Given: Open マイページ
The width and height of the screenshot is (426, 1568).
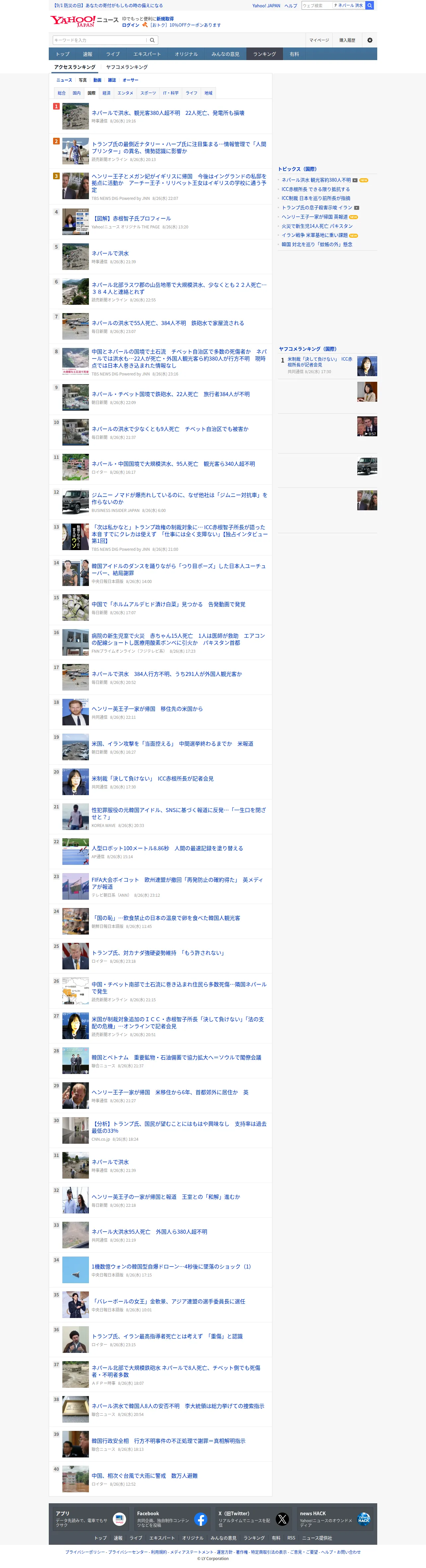Looking at the screenshot, I should click(319, 40).
